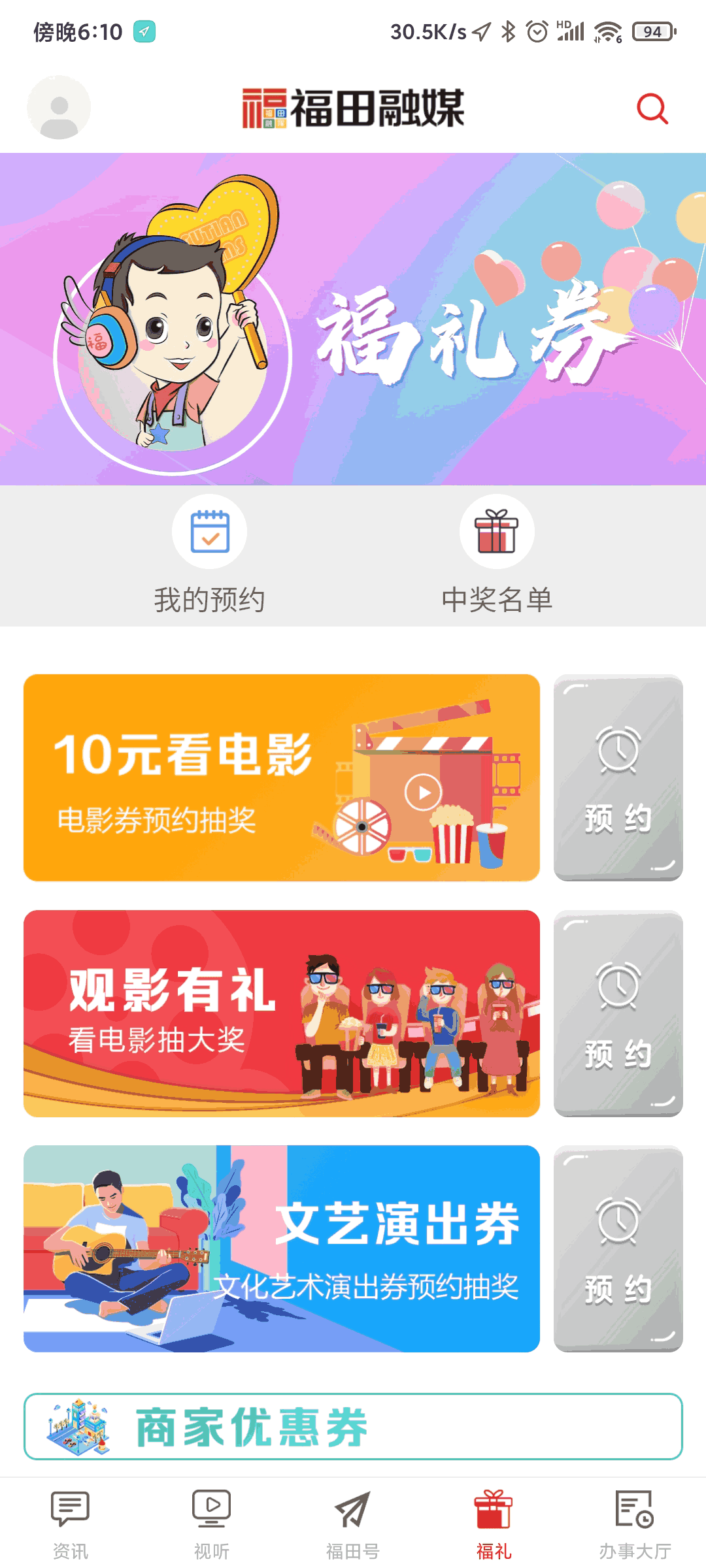
Task: Open the 10元看电影 movie coupon card
Action: click(x=281, y=777)
